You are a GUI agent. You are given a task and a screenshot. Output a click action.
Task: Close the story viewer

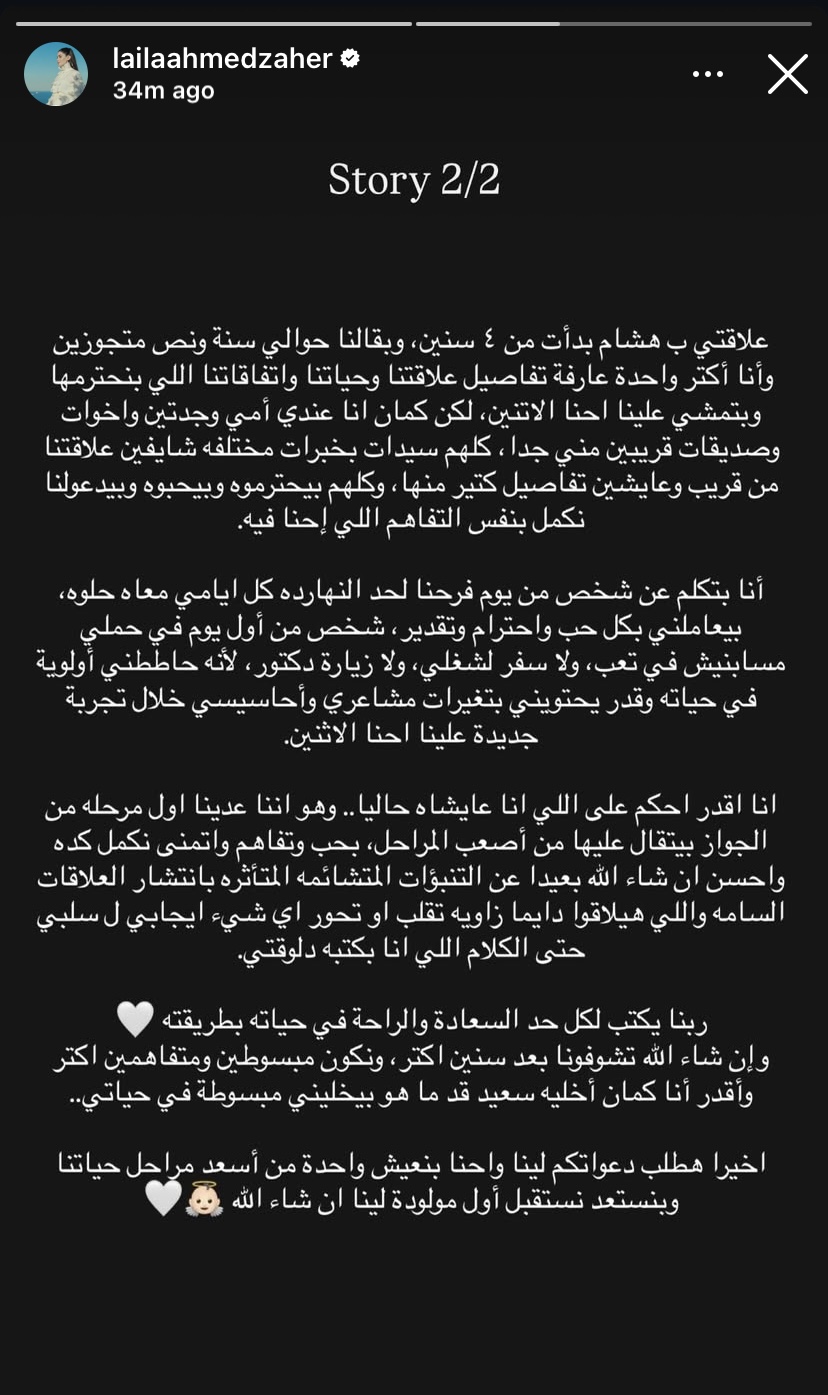(787, 74)
